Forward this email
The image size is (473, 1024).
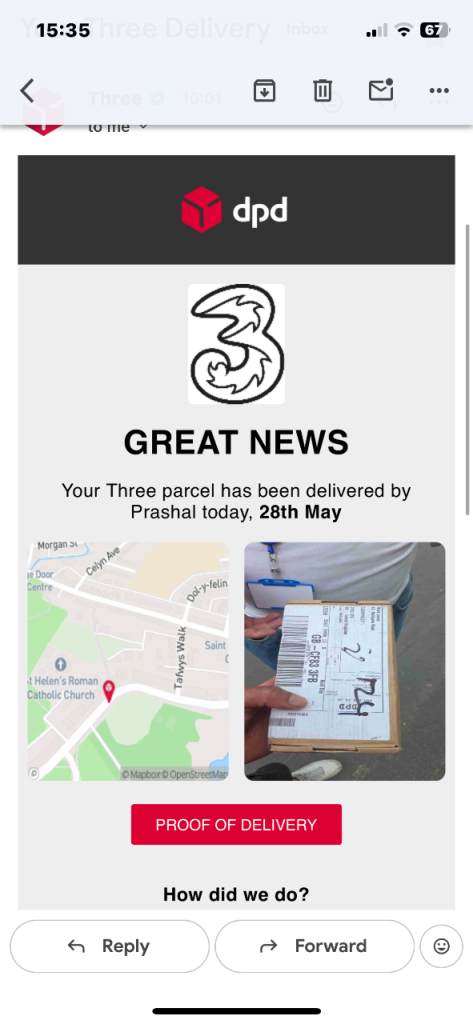coord(314,946)
